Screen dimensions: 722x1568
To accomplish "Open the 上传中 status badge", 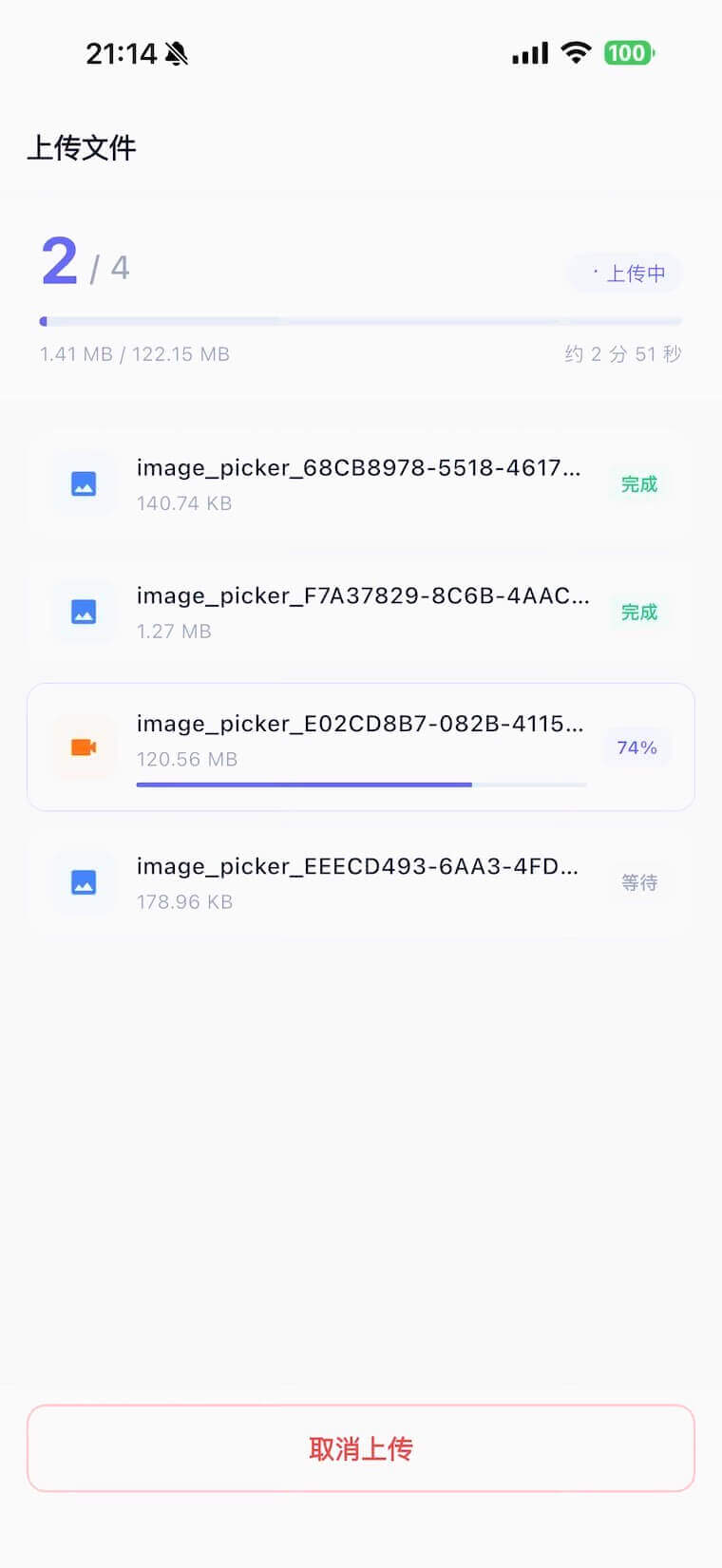I will (x=624, y=273).
